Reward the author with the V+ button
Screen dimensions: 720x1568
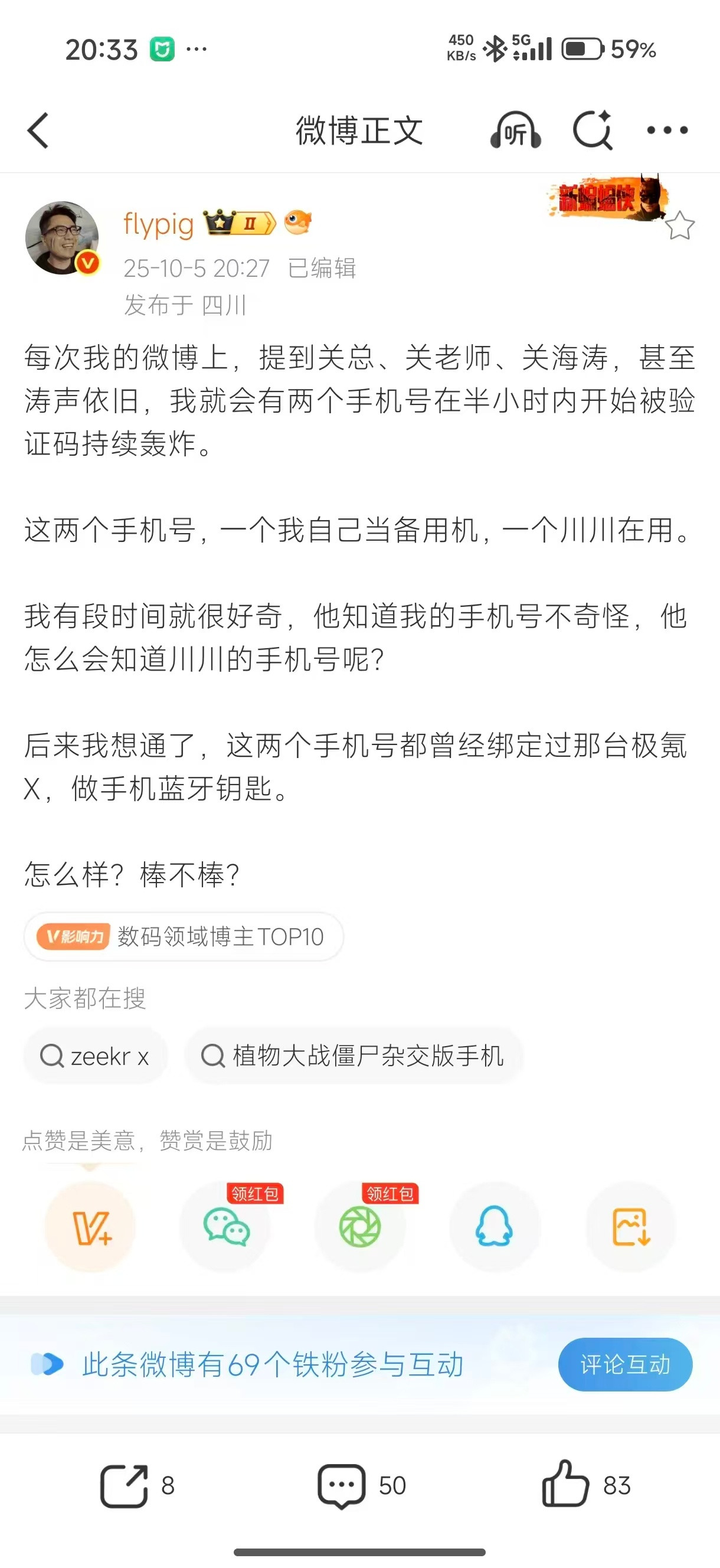click(x=90, y=1227)
